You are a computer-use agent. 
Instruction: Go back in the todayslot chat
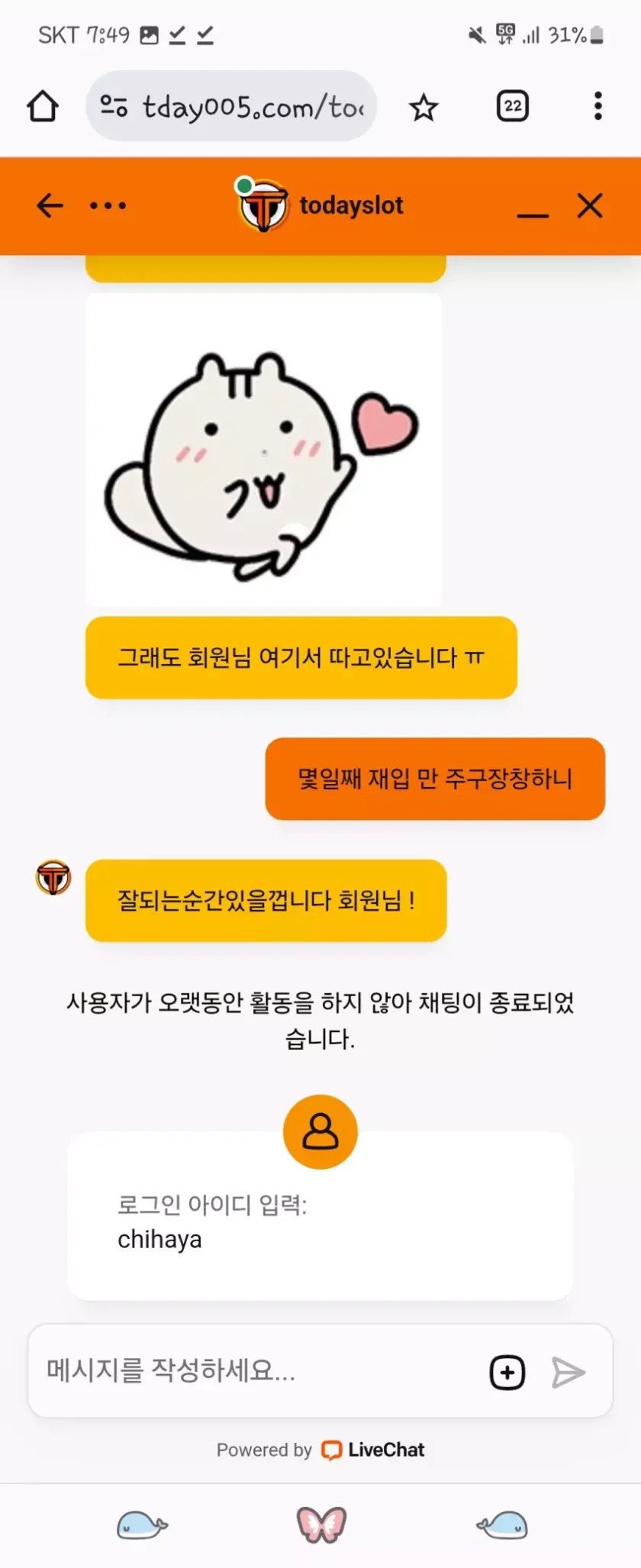click(50, 205)
